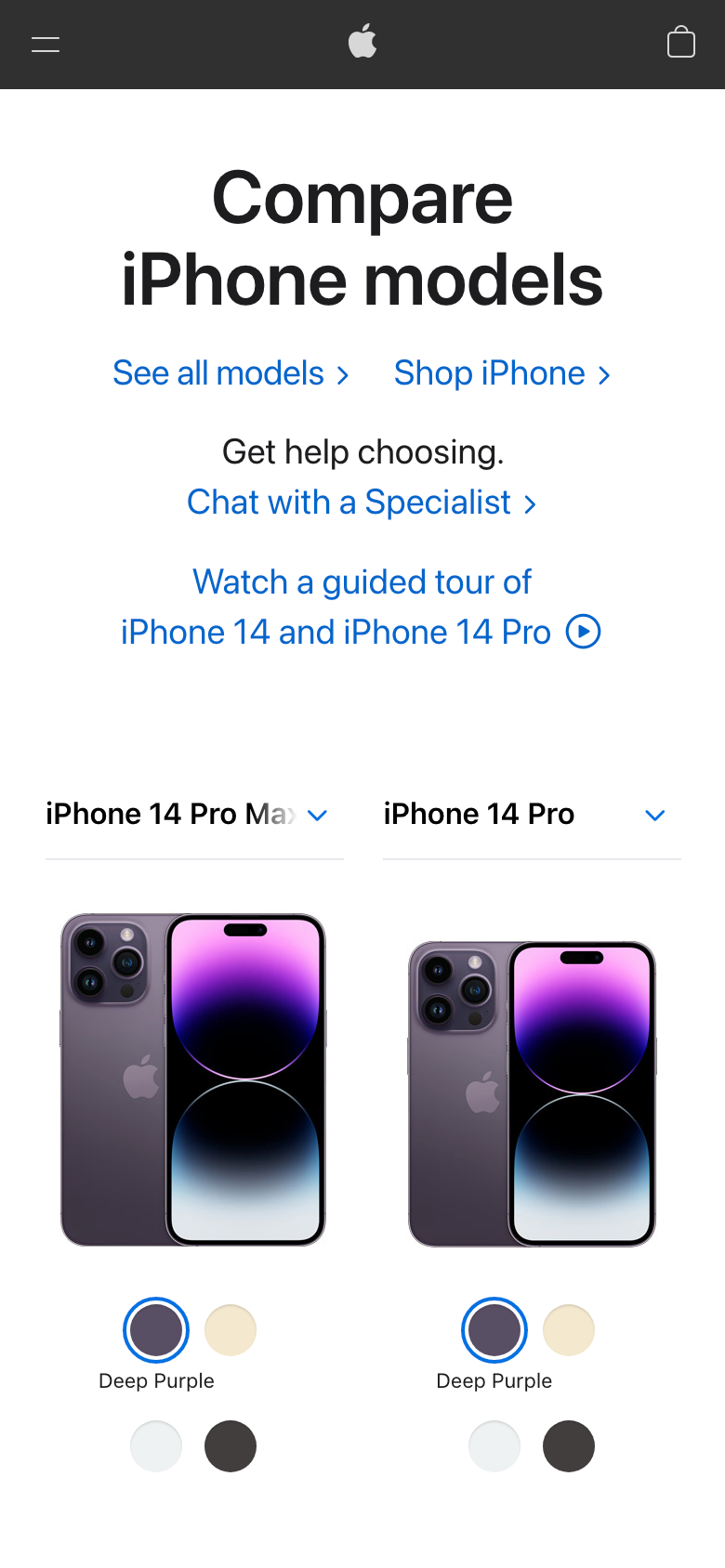The image size is (725, 1568).
Task: Select Deep Purple swatch for iPhone 14 Pro Max
Action: [156, 1330]
